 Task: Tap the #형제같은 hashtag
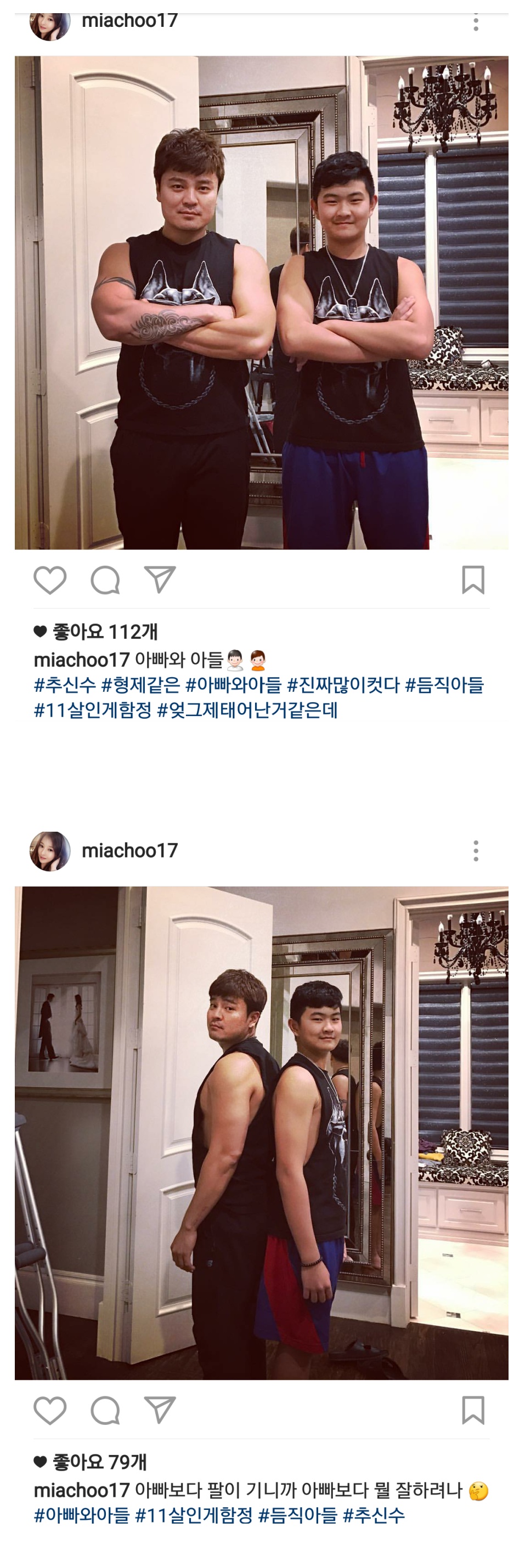(x=140, y=685)
